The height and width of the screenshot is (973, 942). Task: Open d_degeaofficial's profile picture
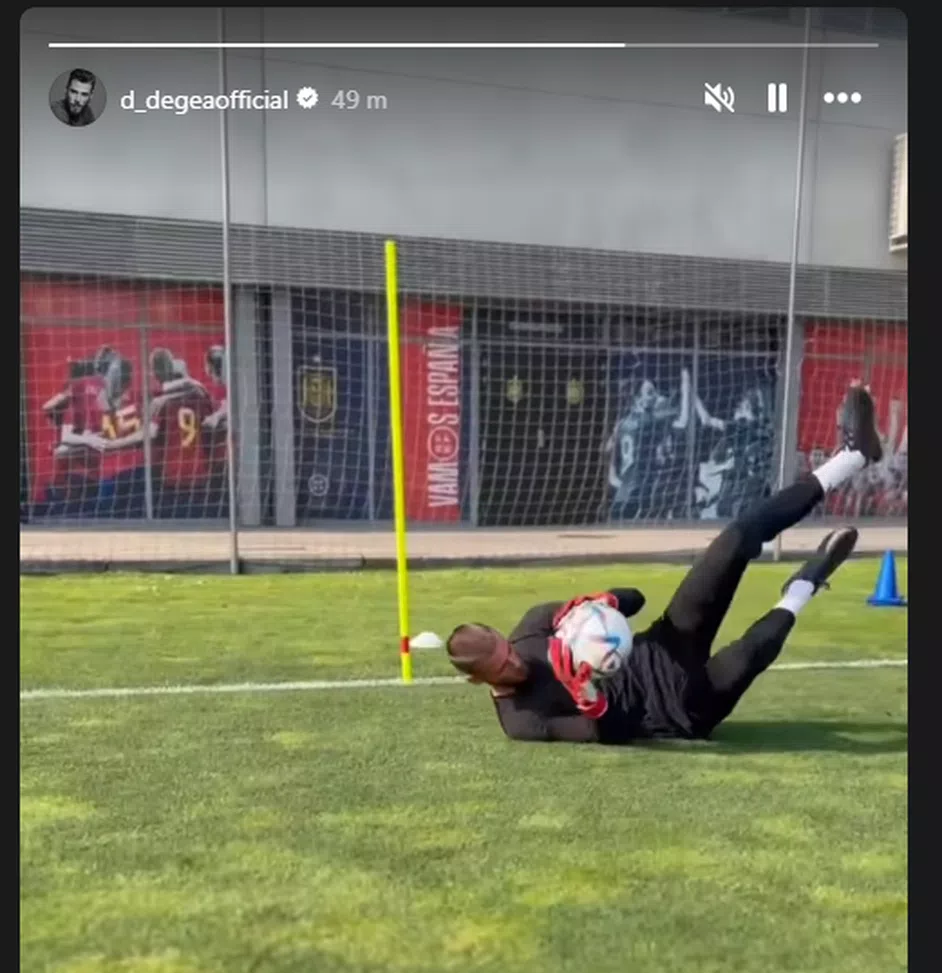coord(77,98)
